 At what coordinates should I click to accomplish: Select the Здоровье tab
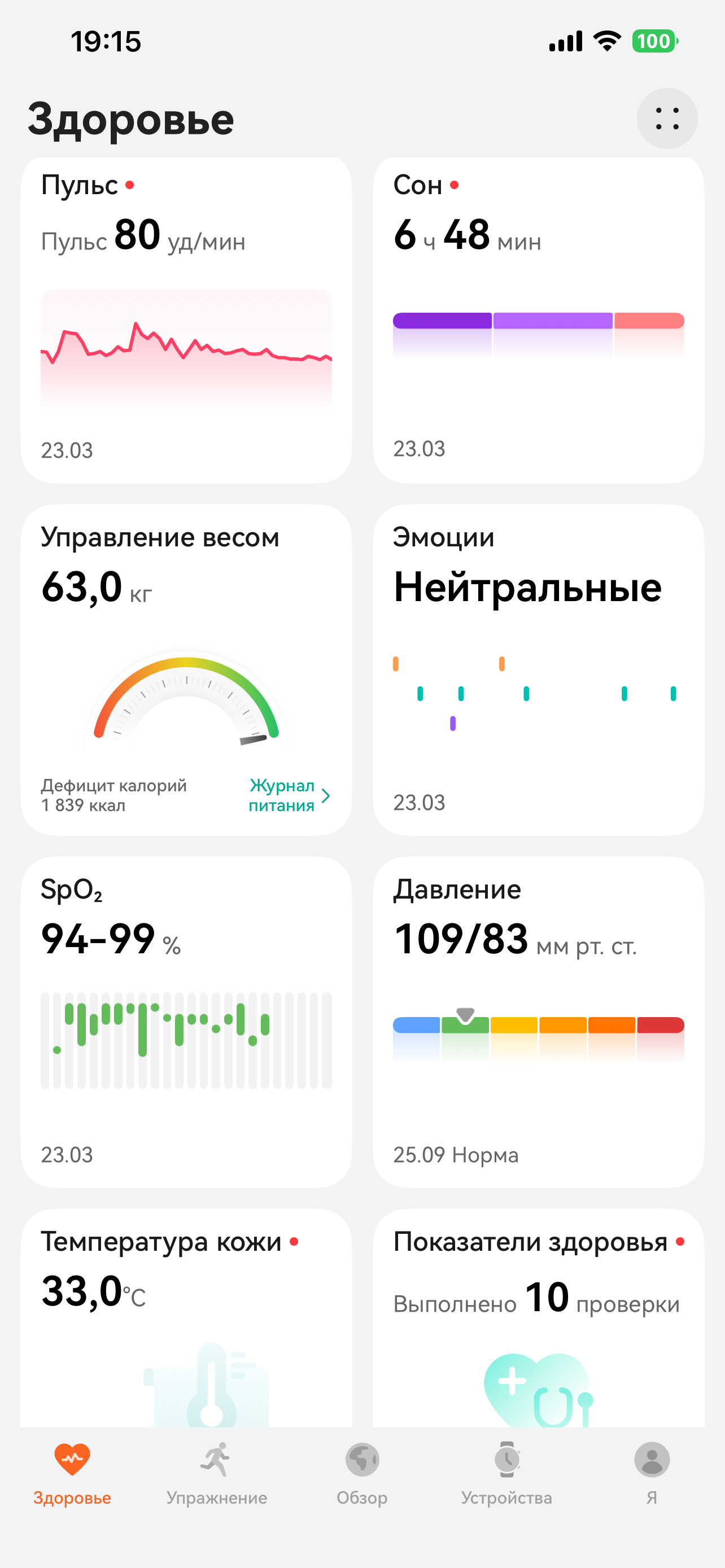tap(72, 1472)
